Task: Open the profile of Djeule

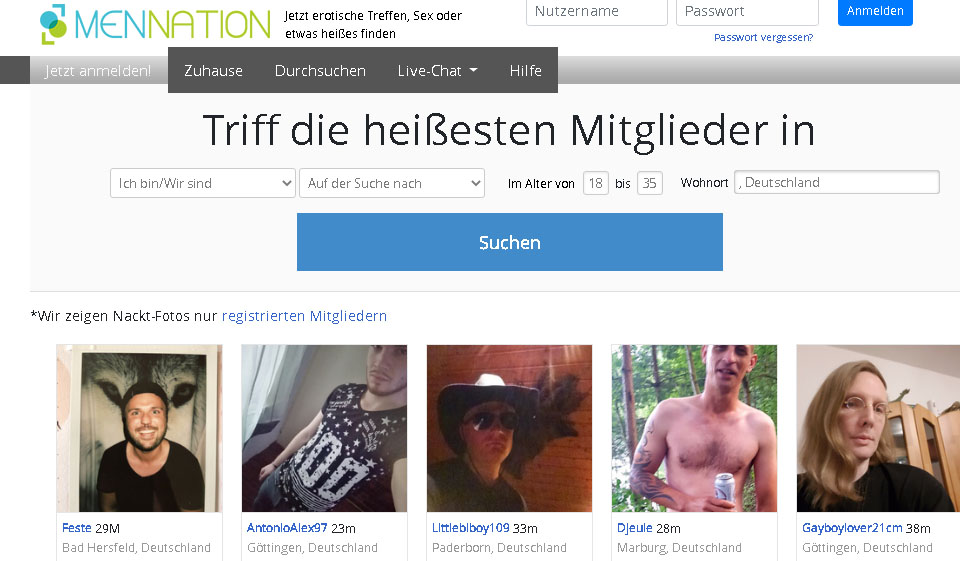Action: coord(634,528)
